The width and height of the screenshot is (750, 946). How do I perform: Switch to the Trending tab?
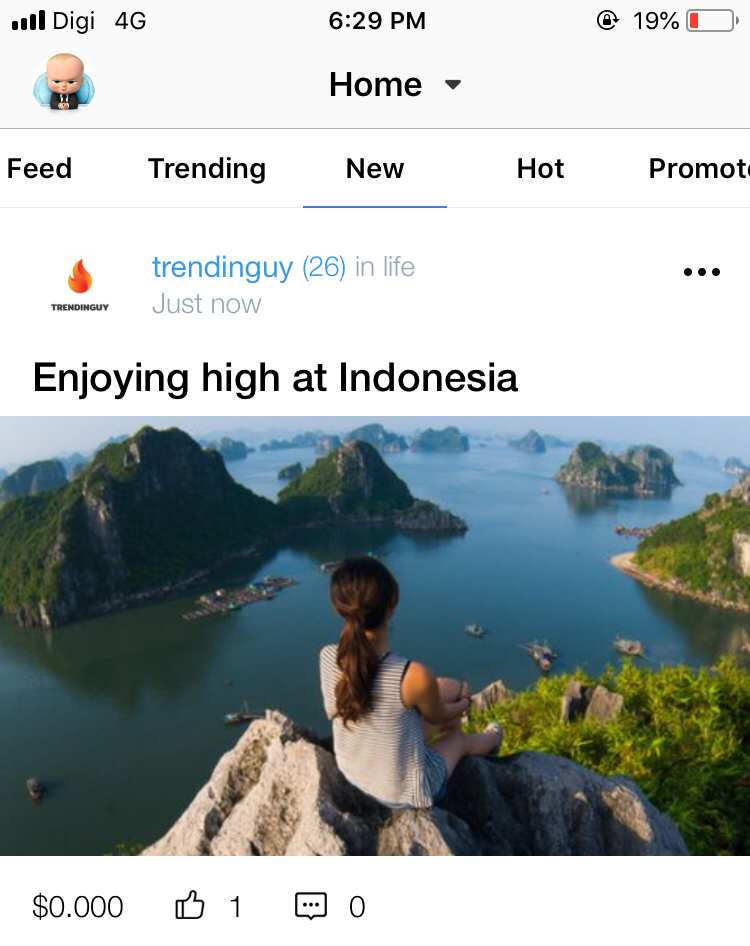click(x=207, y=169)
